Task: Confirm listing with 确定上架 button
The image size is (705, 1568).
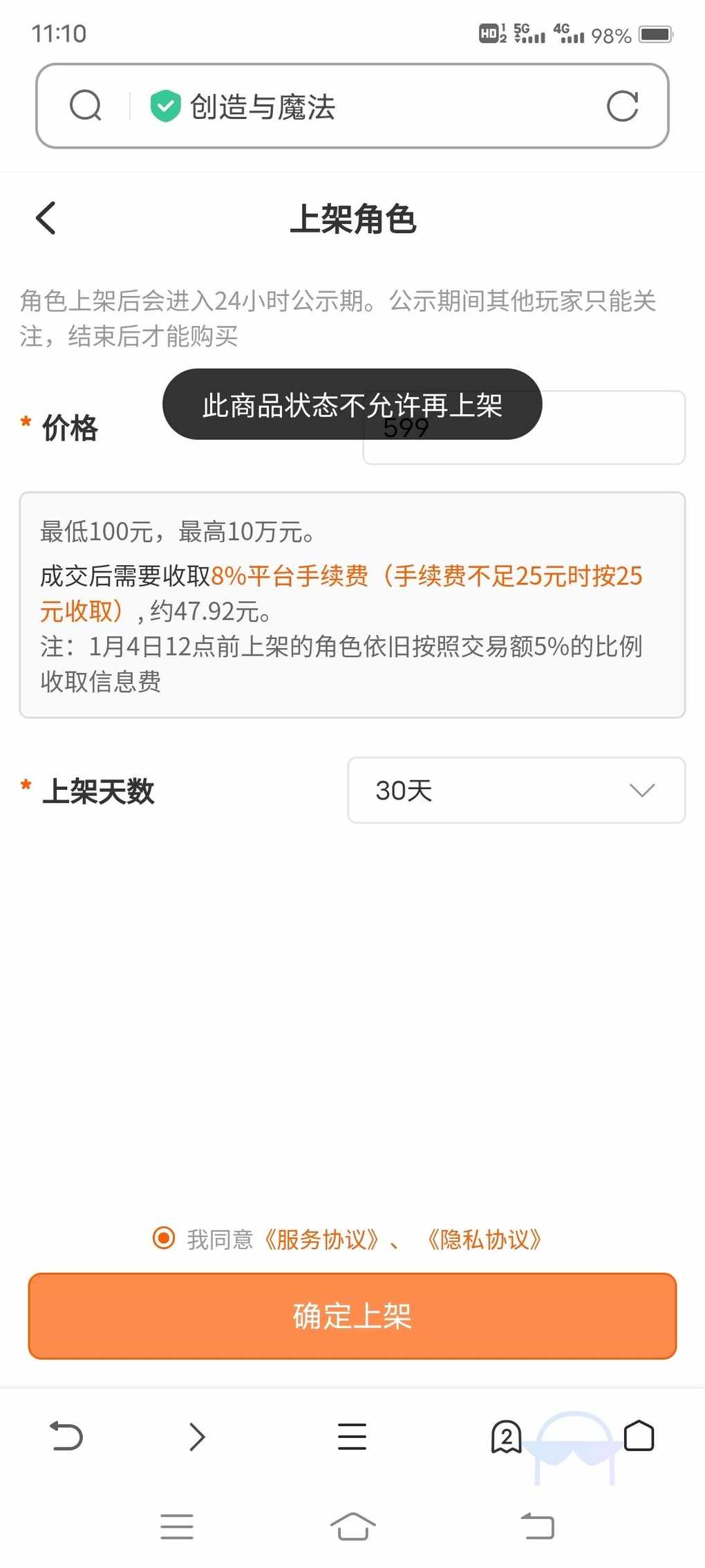Action: click(352, 1316)
